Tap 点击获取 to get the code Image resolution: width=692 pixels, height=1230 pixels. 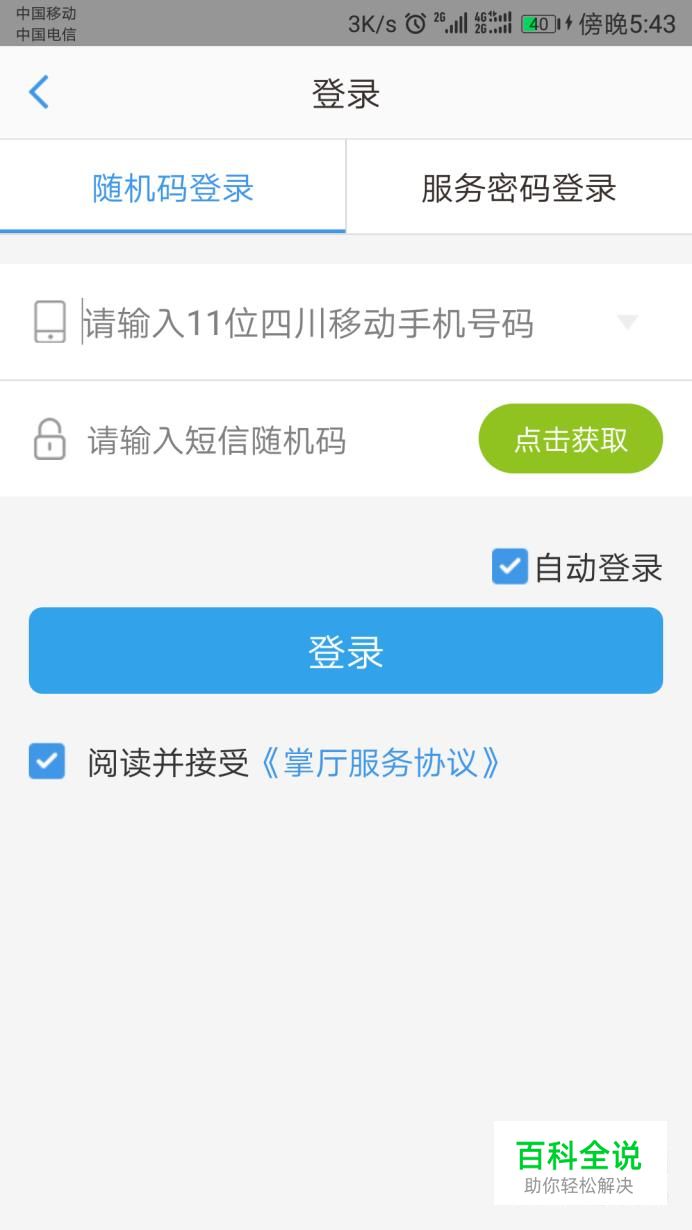coord(571,439)
